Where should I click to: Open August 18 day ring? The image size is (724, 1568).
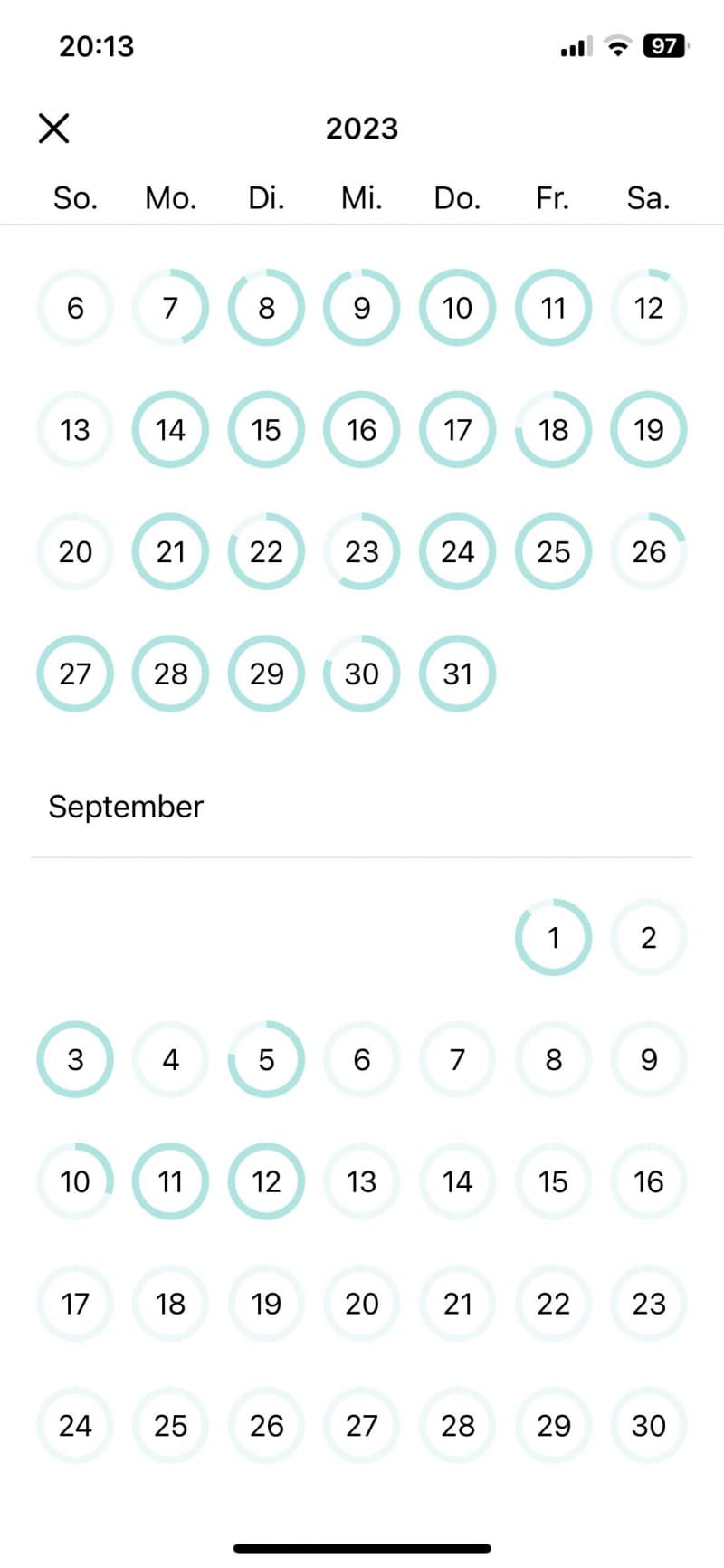click(x=553, y=429)
